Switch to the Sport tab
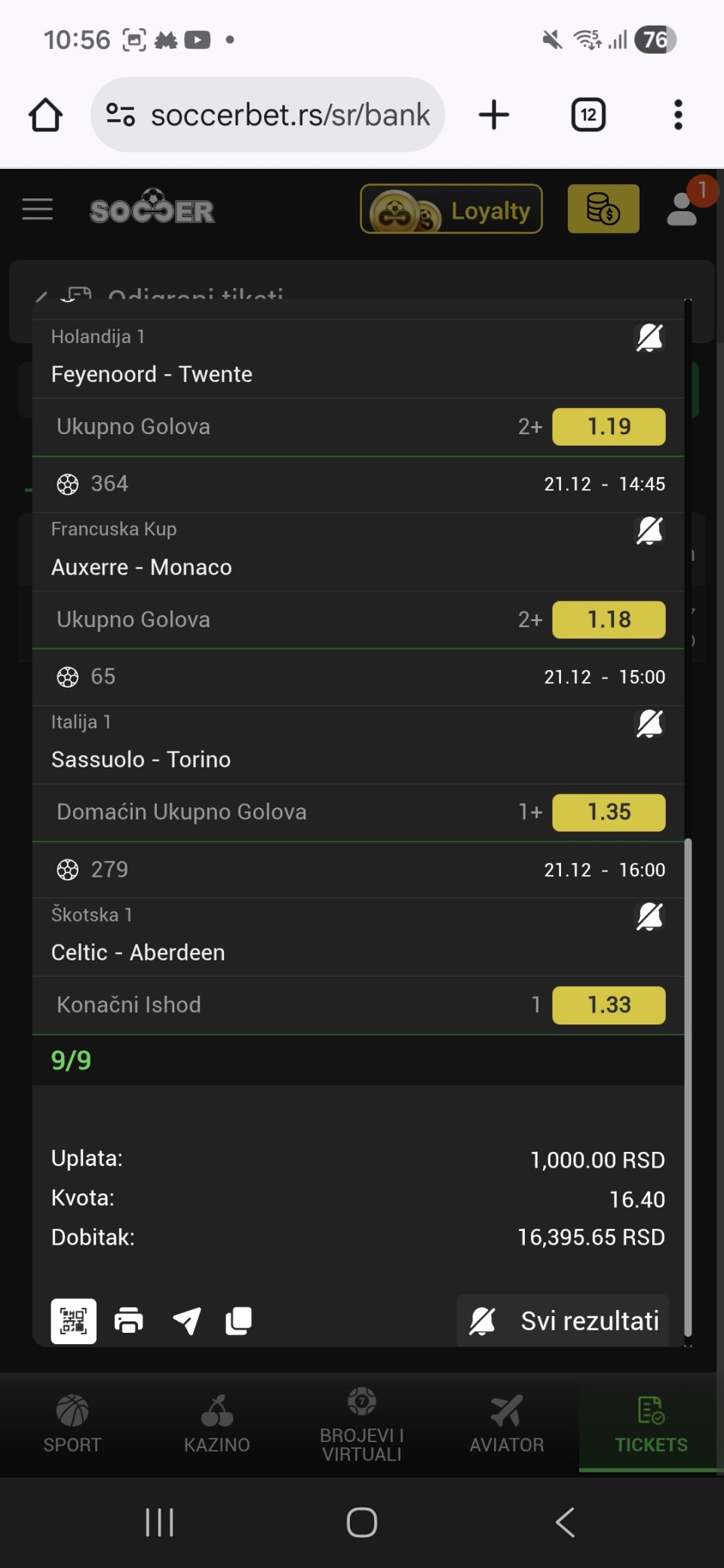The height and width of the screenshot is (1568, 724). [72, 1423]
